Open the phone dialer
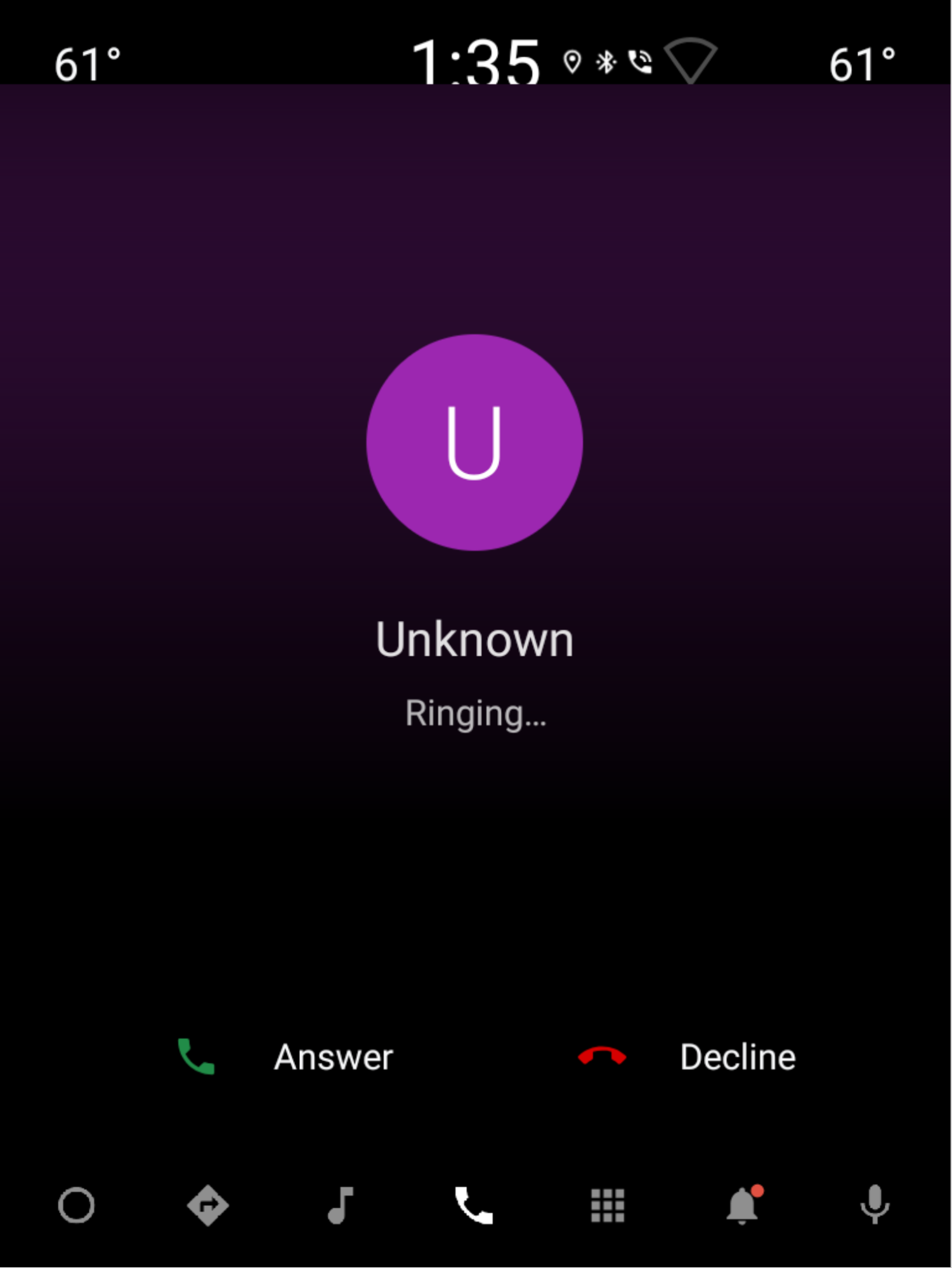Screen dimensions: 952x1268 474,1205
